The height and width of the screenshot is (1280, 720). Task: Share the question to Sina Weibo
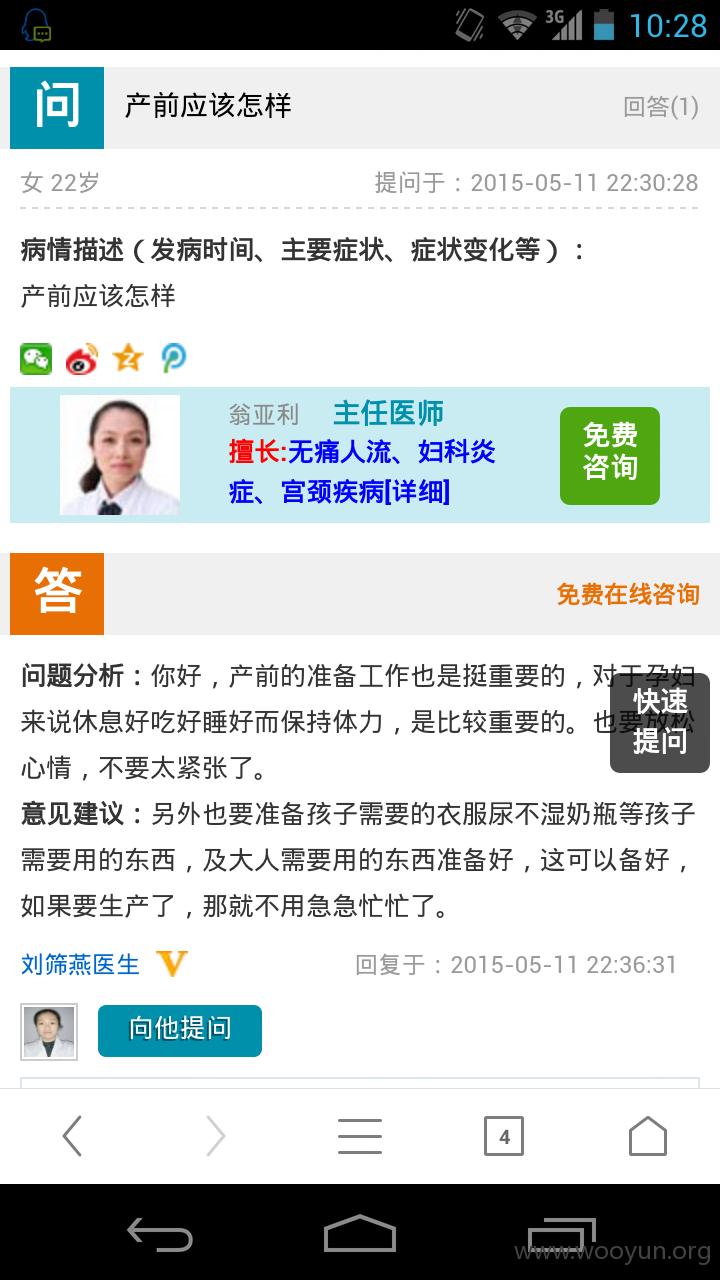(82, 357)
